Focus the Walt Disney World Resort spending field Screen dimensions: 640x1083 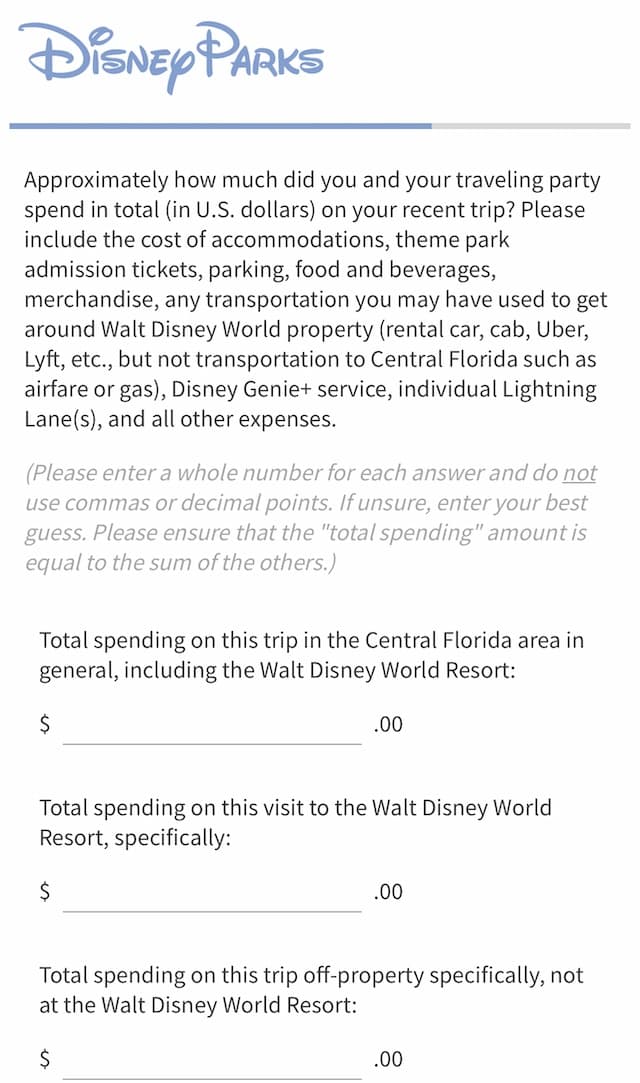coord(212,892)
